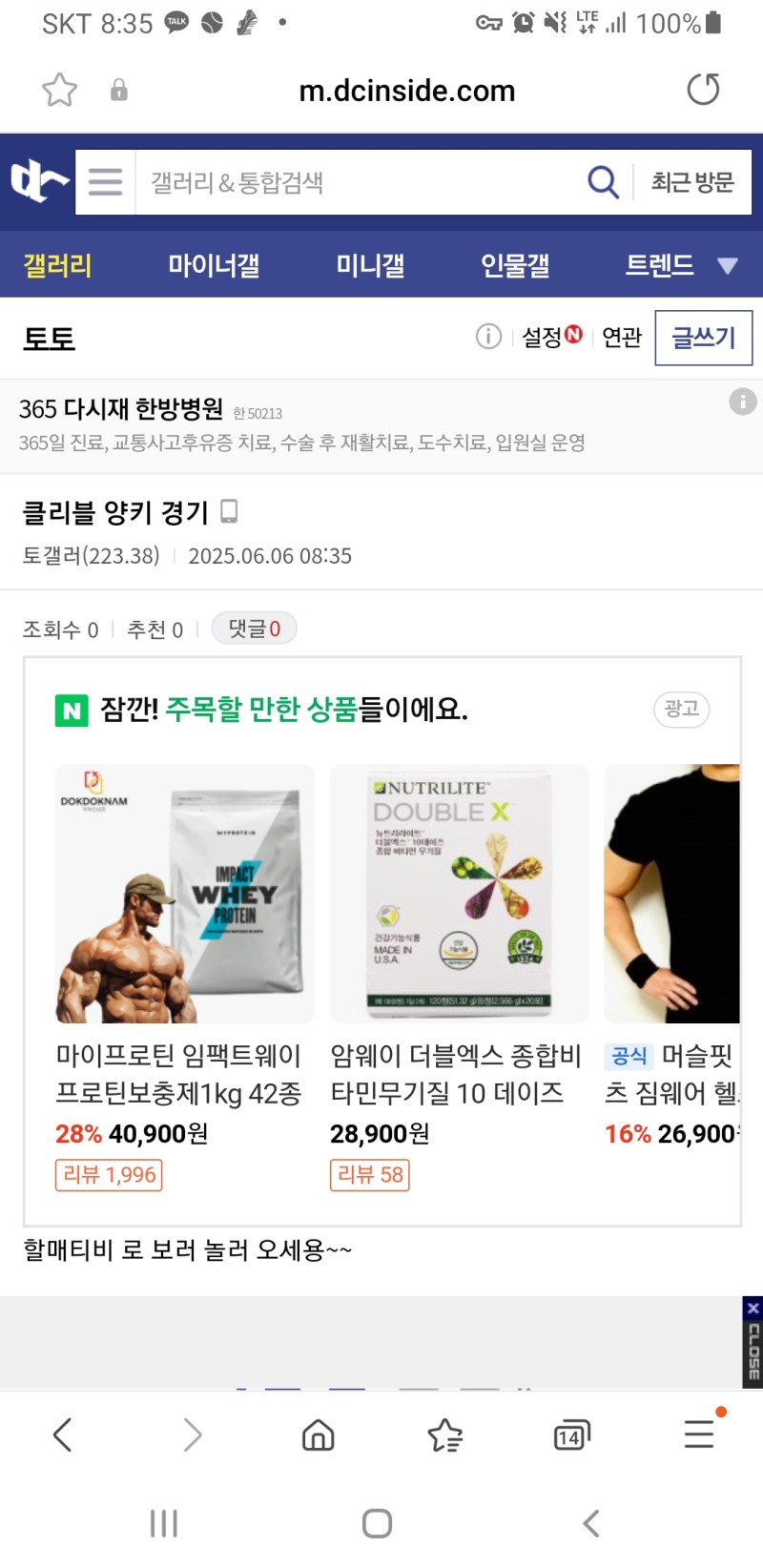The height and width of the screenshot is (1568, 763).
Task: Open 최근 방문 list
Action: coord(692,181)
